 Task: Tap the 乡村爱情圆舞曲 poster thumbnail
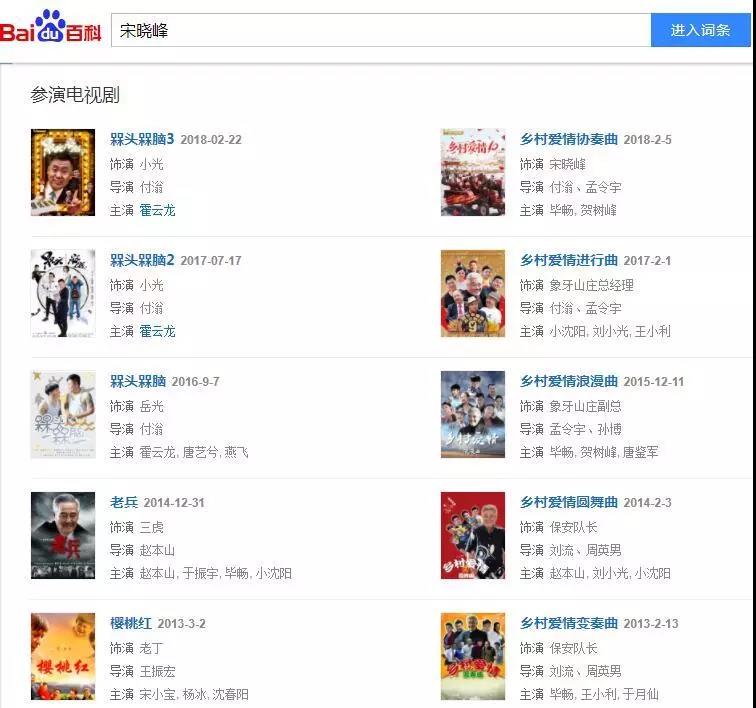(x=473, y=535)
